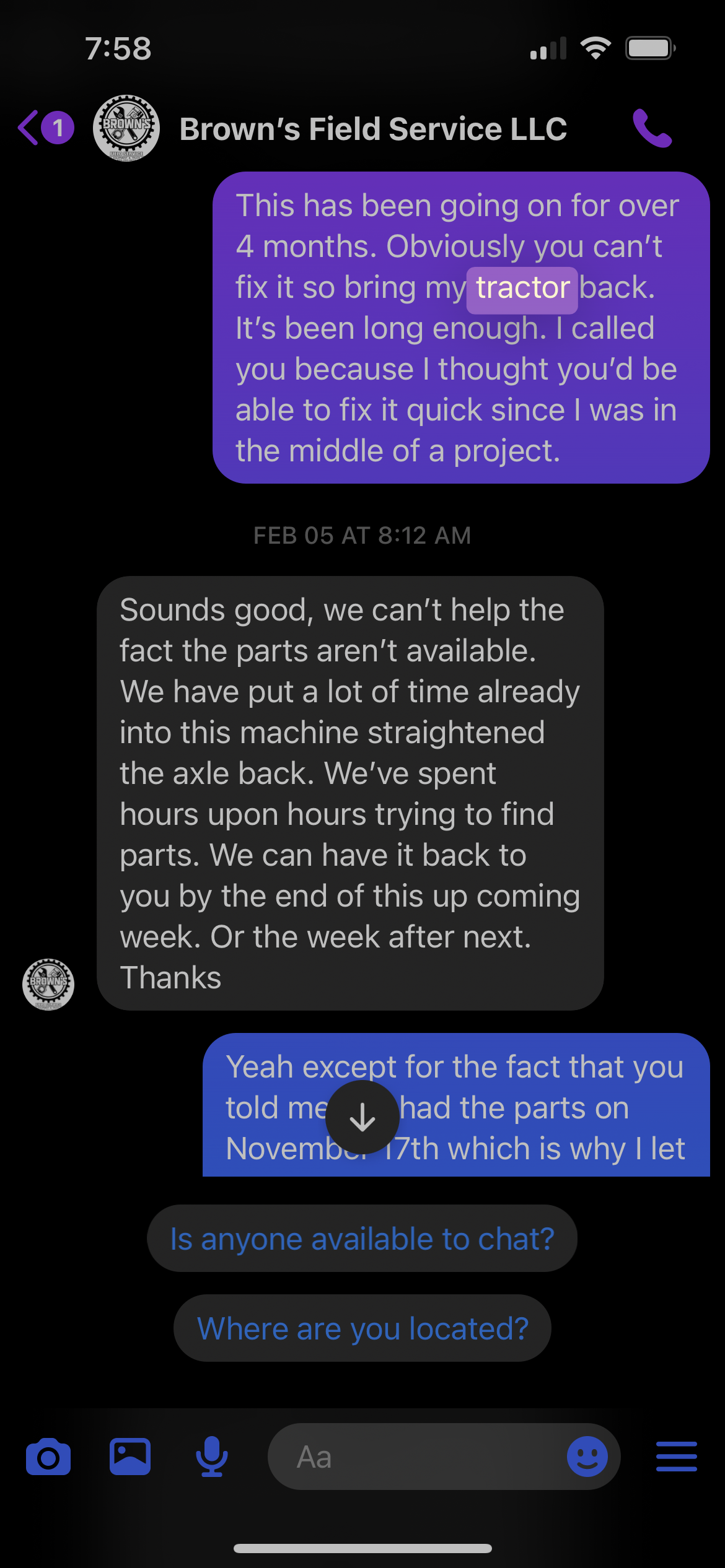Jump to latest message with down arrow
The image size is (725, 1568).
tap(362, 1117)
